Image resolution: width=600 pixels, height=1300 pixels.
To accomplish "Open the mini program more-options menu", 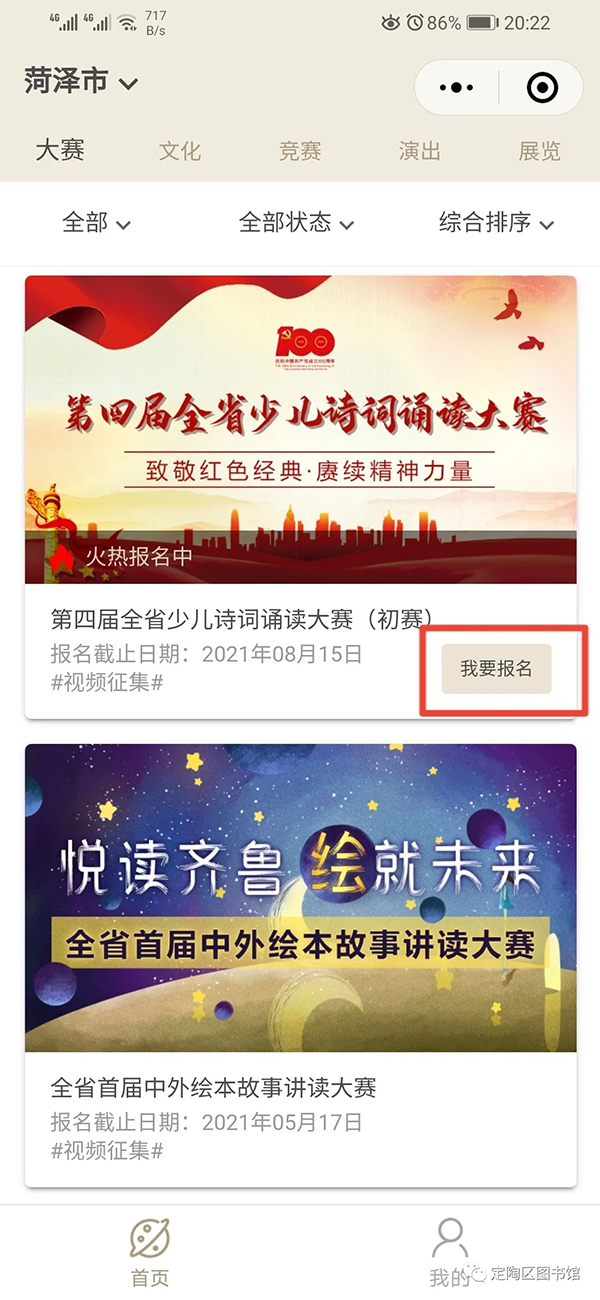I will (457, 88).
